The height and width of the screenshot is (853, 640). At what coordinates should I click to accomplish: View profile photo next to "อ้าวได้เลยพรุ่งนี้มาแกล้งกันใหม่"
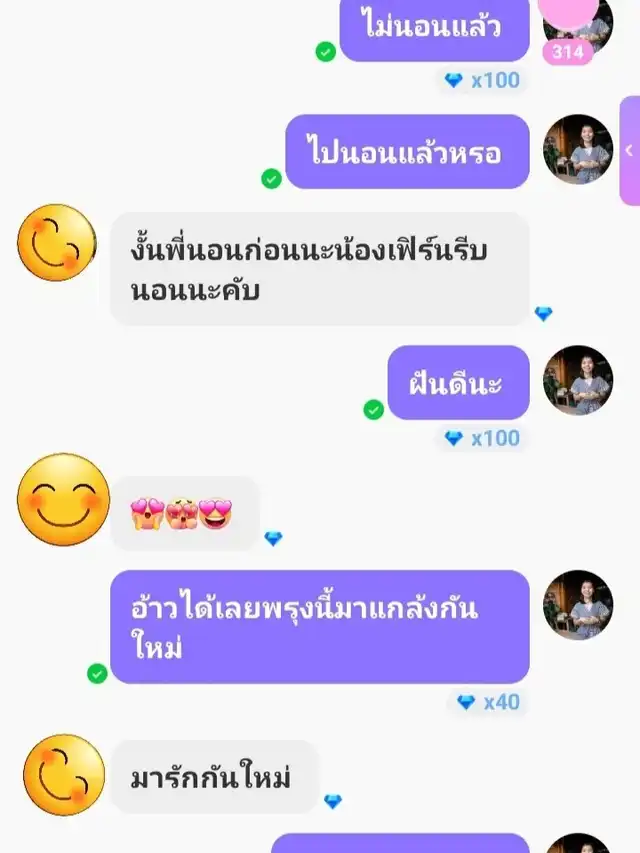pos(577,605)
